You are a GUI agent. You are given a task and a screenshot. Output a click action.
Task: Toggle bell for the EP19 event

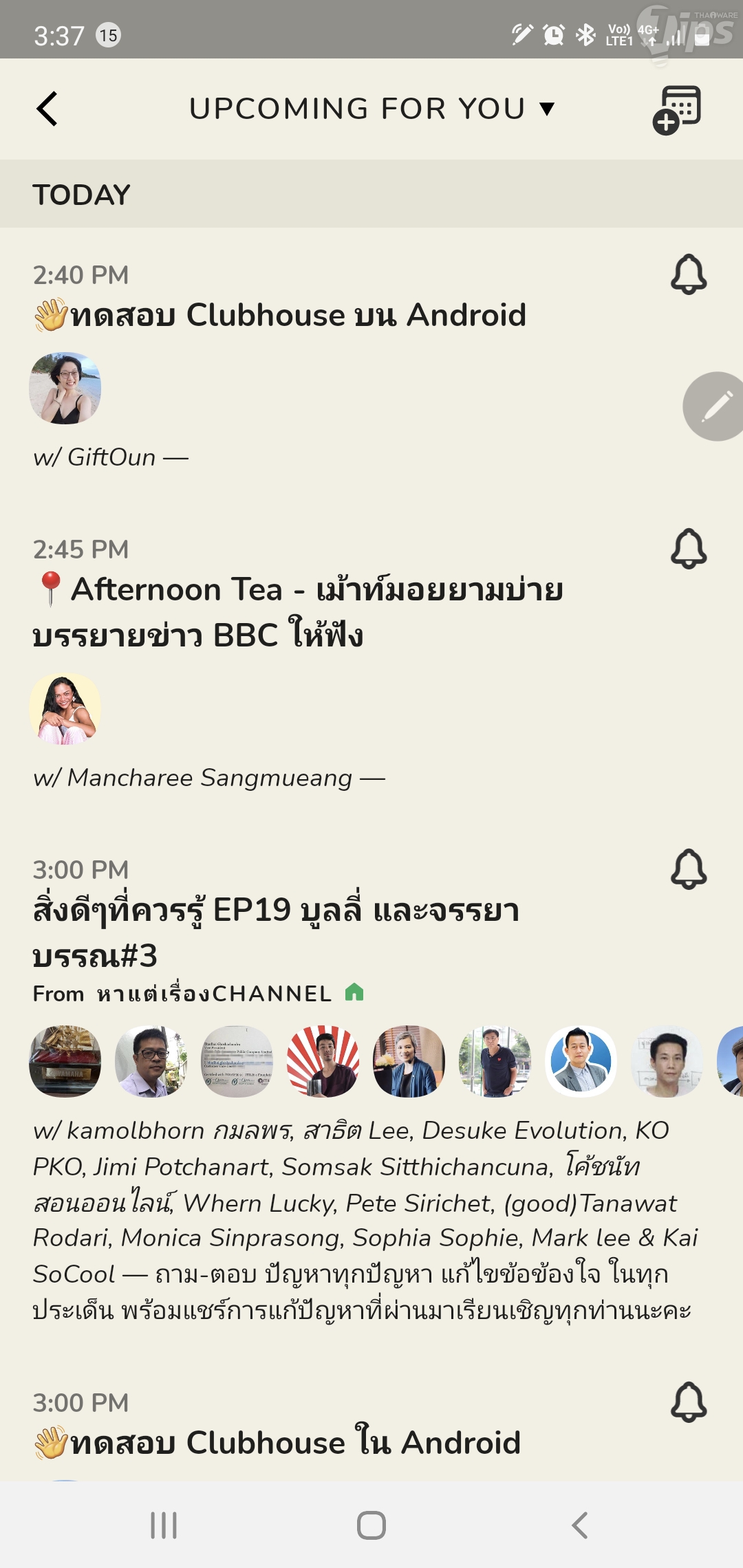pyautogui.click(x=689, y=869)
